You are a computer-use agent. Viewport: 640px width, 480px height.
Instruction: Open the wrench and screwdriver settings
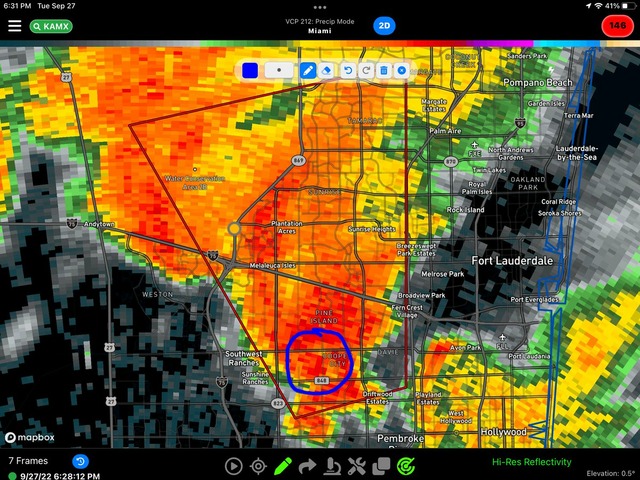click(x=356, y=465)
